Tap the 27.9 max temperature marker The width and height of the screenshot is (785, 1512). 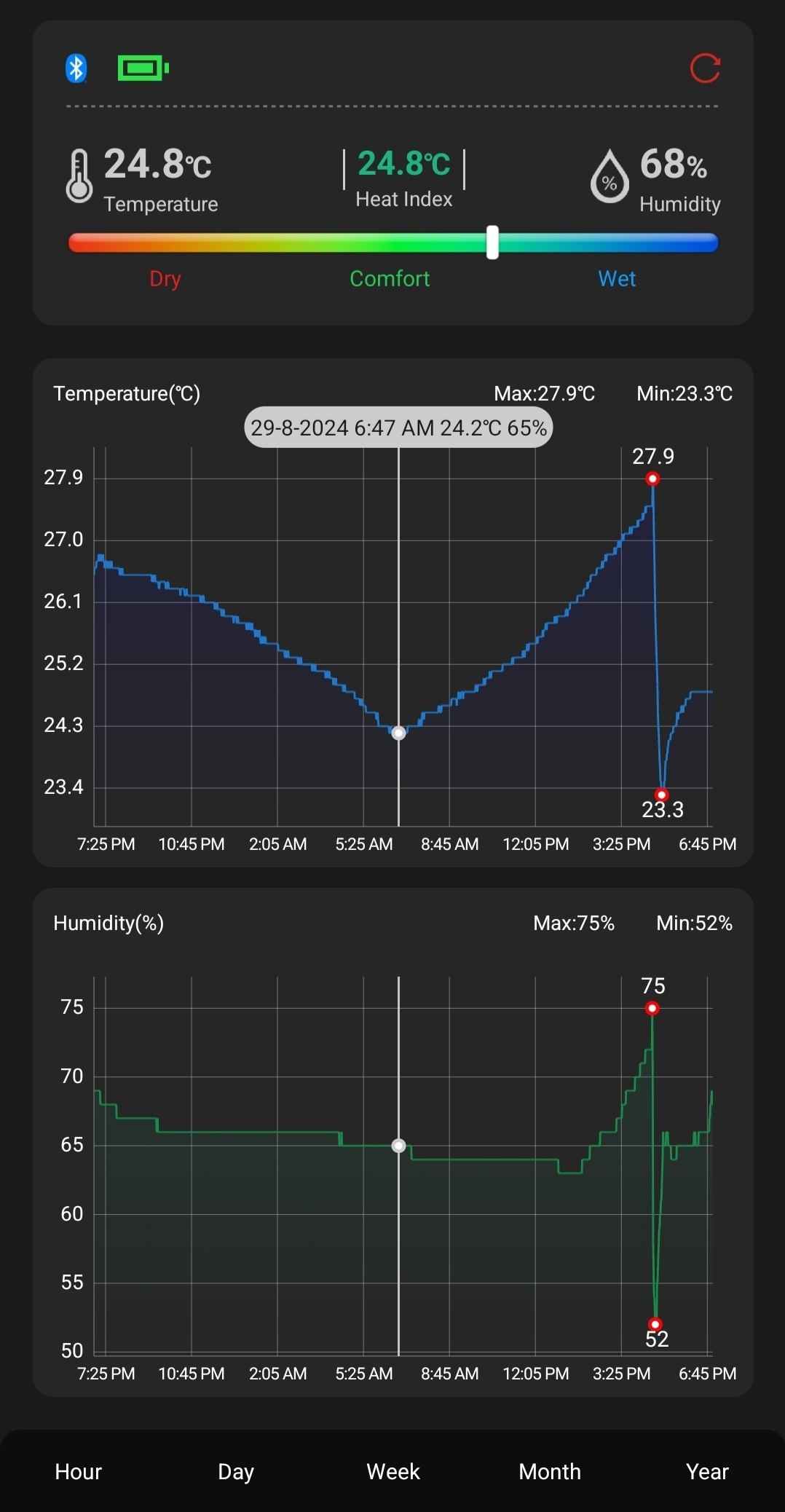(x=652, y=479)
